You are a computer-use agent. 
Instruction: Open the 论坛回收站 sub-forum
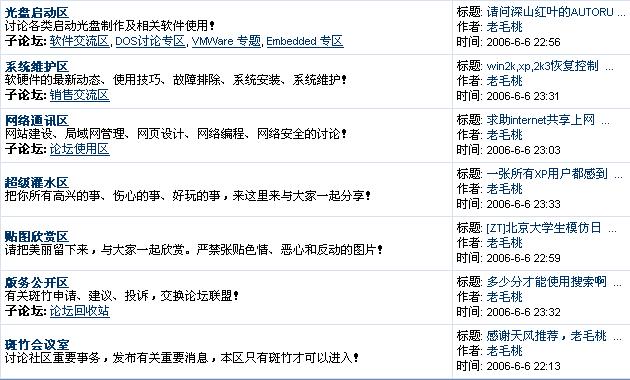pos(80,311)
